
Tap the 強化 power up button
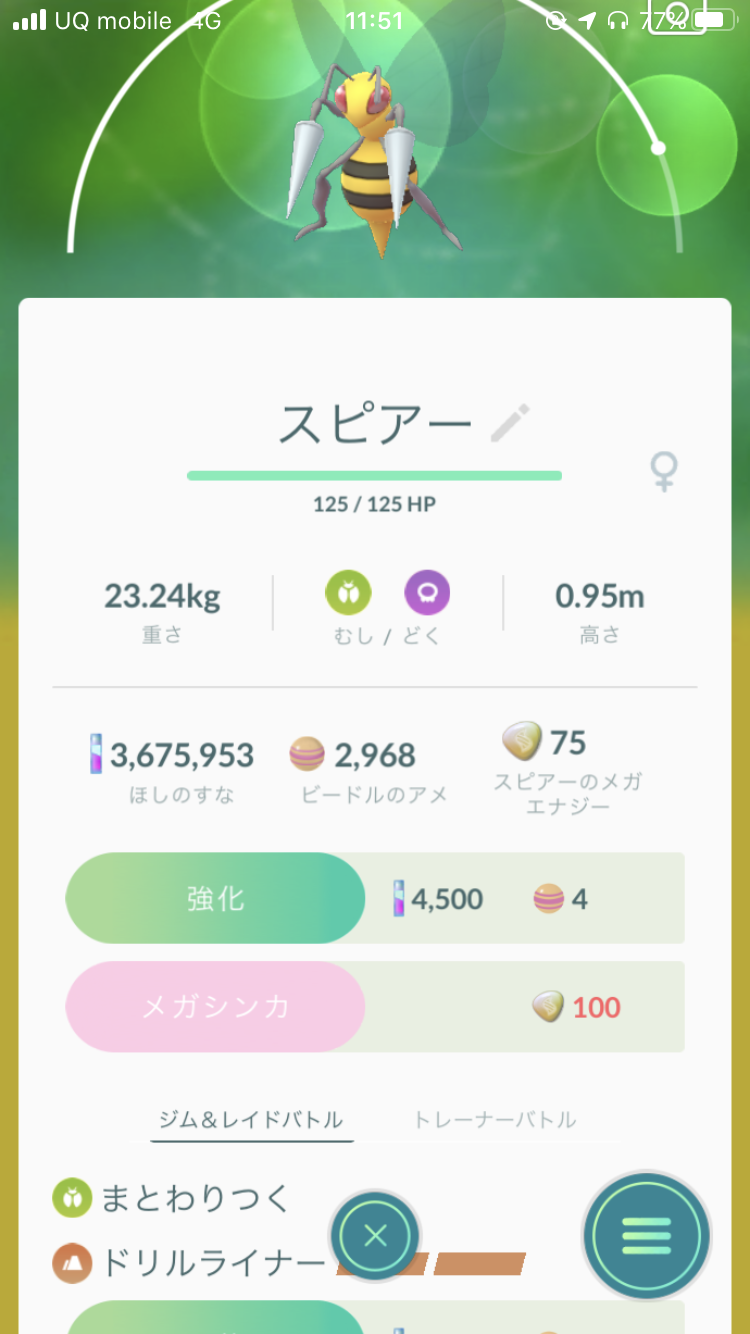click(x=215, y=898)
